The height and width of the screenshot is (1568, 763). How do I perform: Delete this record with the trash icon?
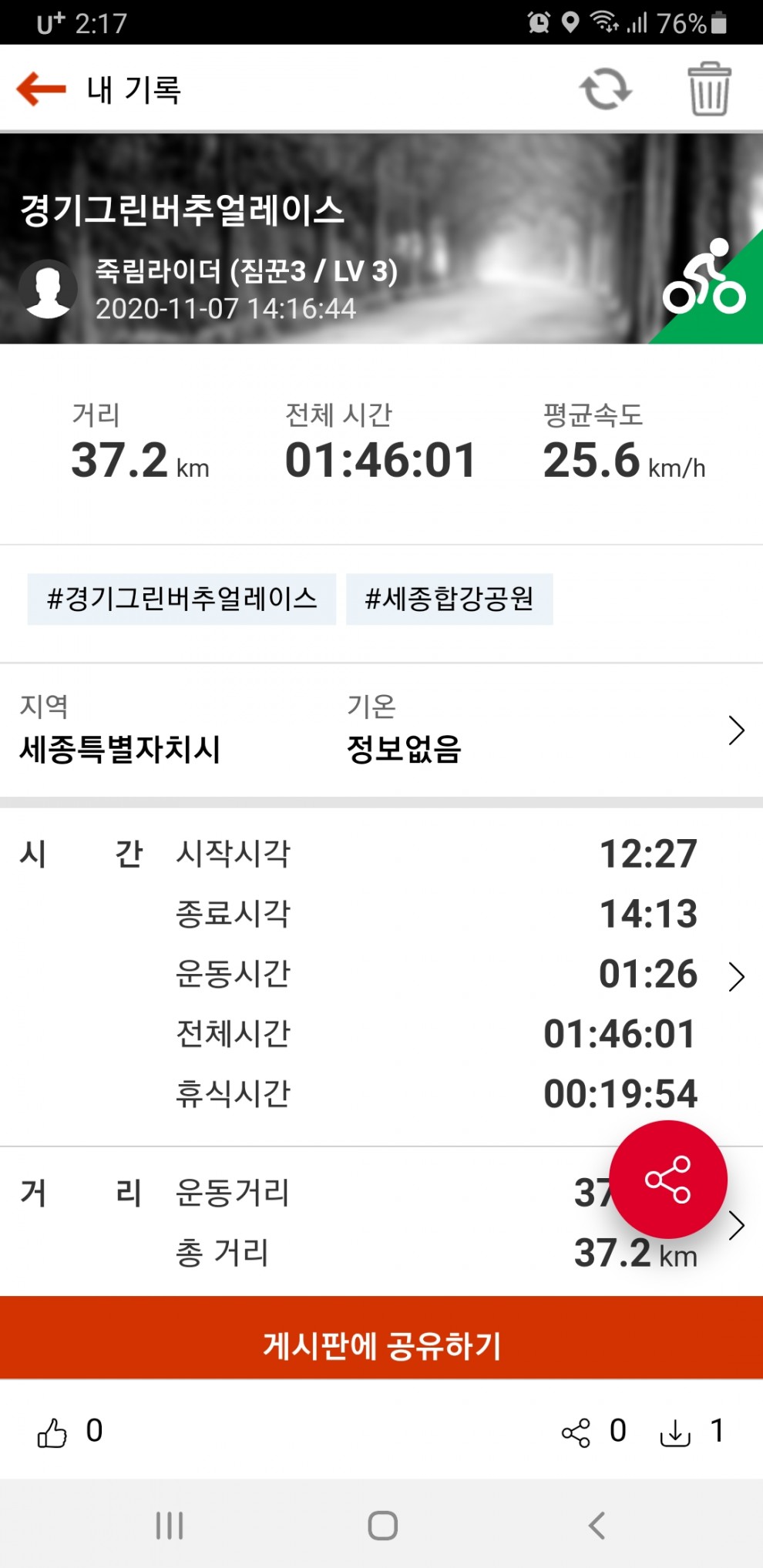pos(709,89)
